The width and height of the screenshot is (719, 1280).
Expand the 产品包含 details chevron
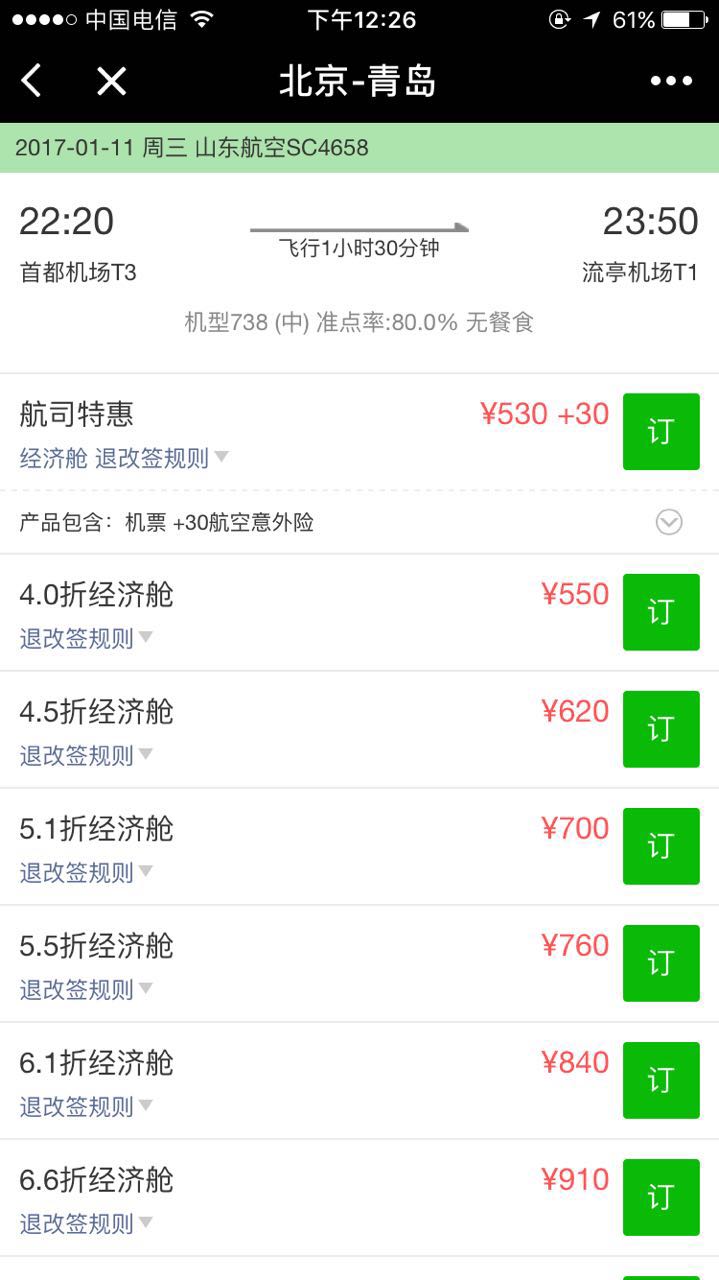668,522
